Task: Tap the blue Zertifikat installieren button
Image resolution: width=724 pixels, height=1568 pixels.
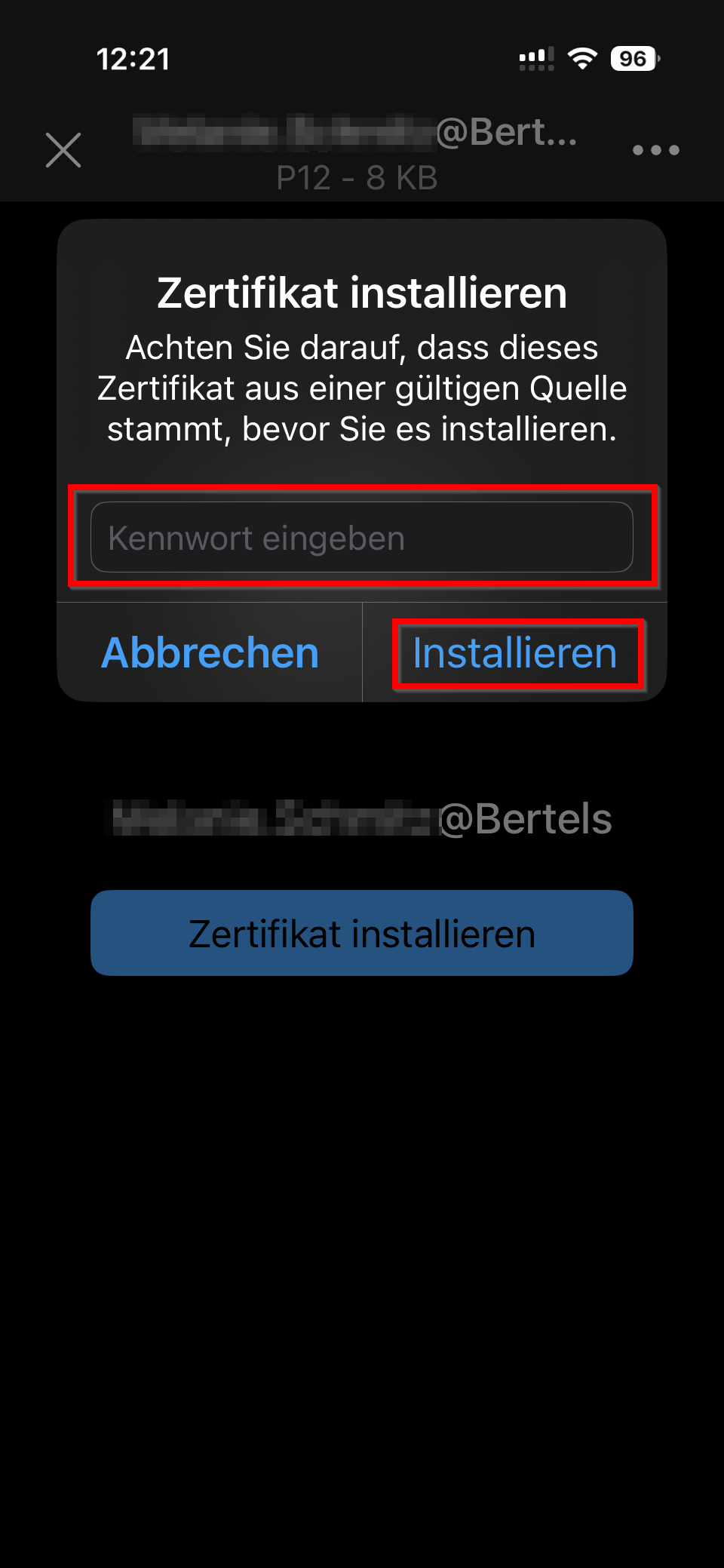Action: coord(362,933)
